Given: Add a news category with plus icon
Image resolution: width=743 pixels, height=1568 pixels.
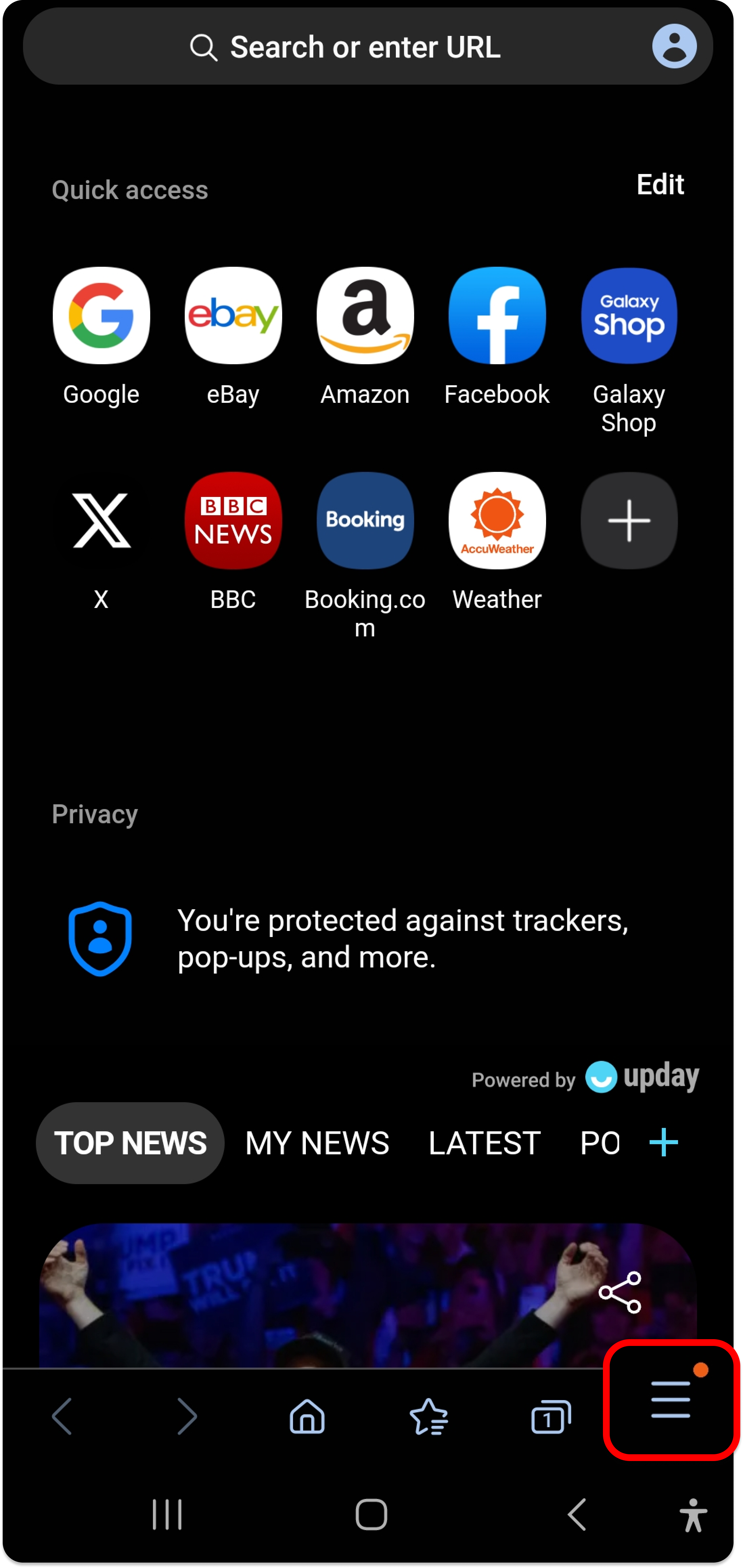Looking at the screenshot, I should pos(663,1142).
